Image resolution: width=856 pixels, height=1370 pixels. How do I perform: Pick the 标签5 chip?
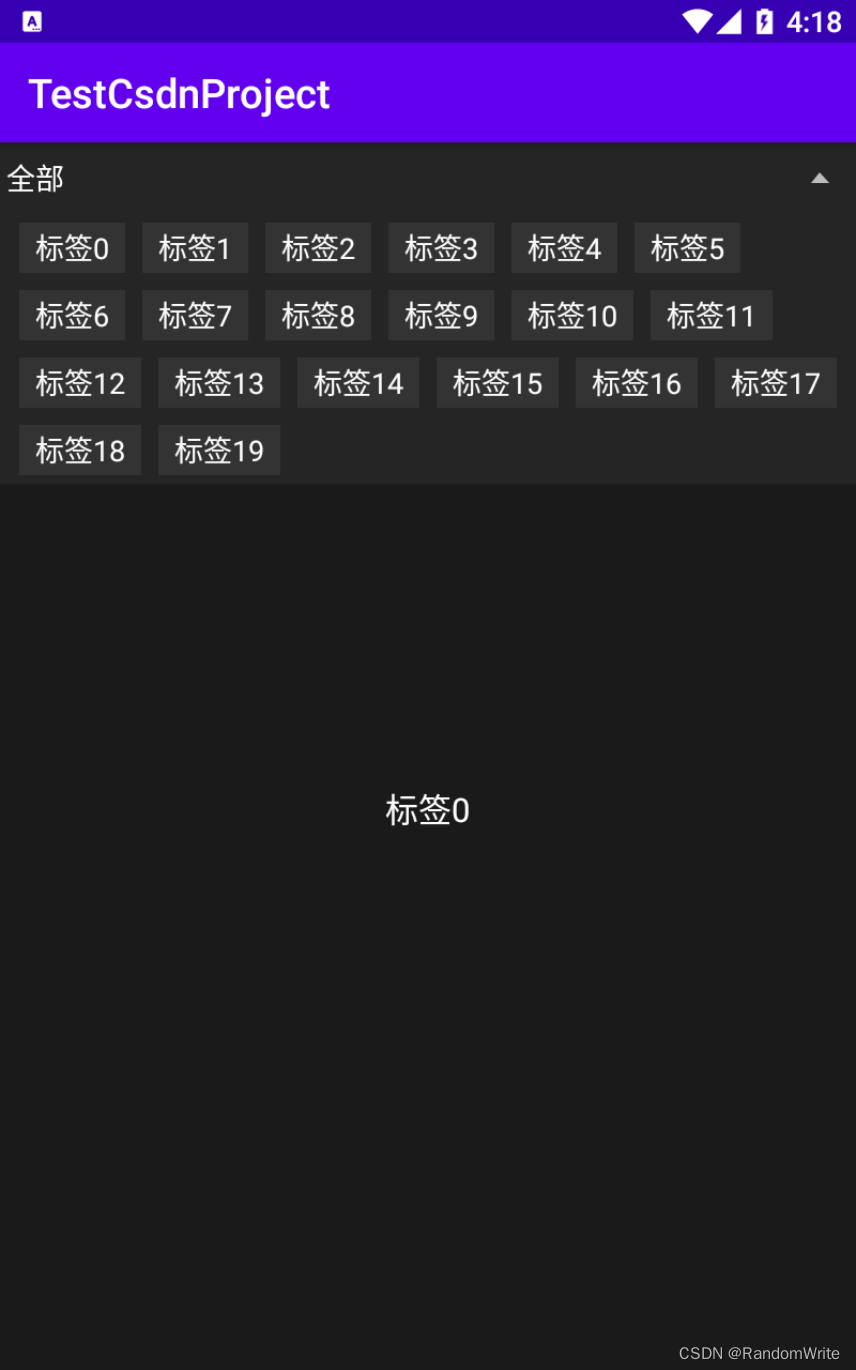687,248
